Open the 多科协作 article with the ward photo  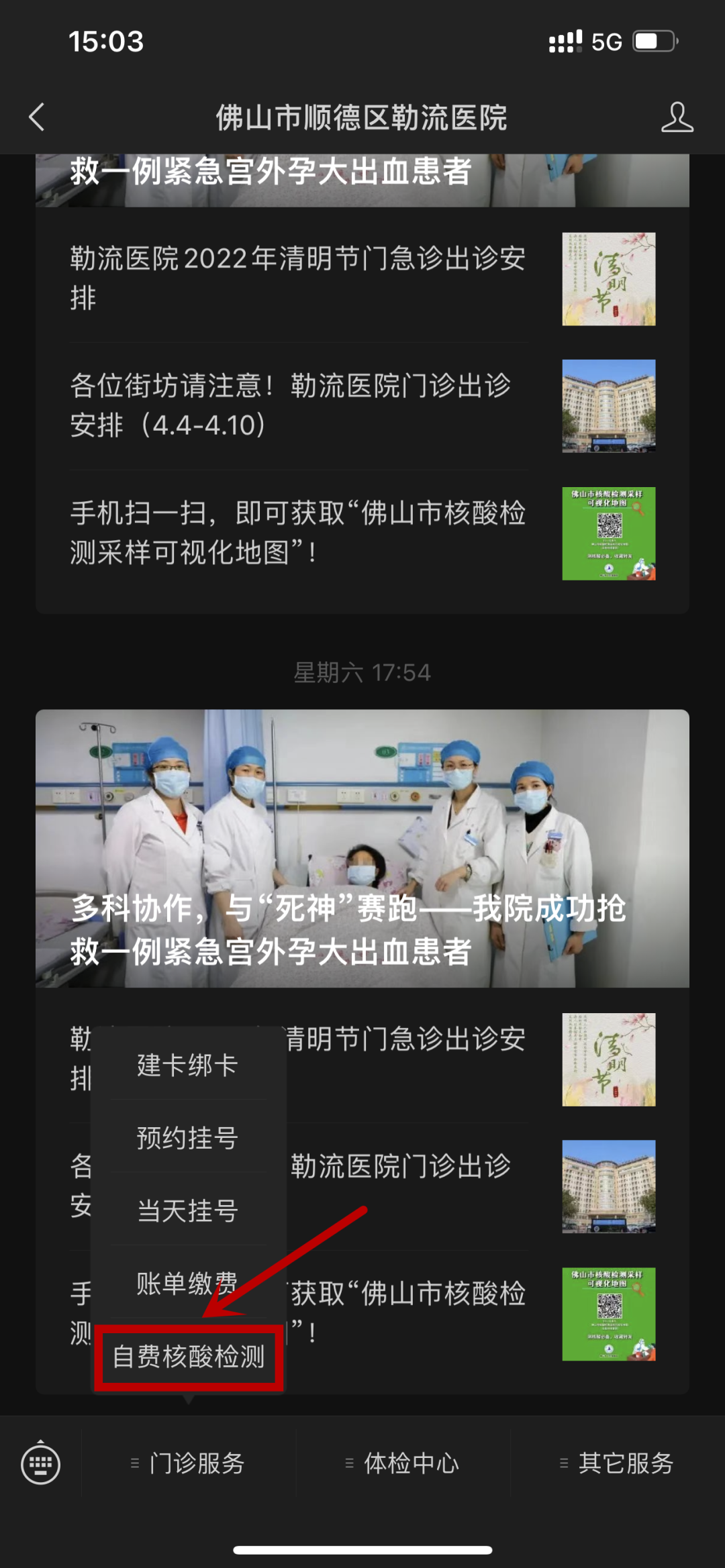pyautogui.click(x=362, y=848)
